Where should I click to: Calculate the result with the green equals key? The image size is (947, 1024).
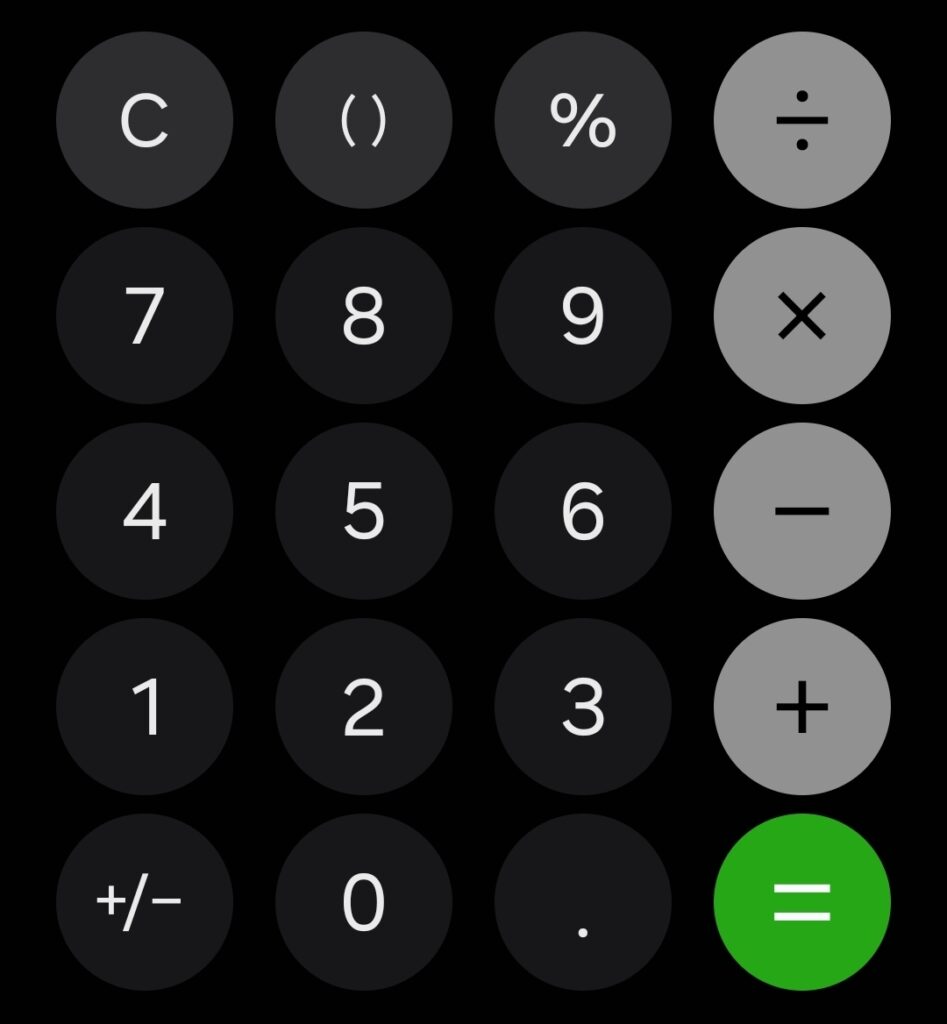click(x=802, y=901)
